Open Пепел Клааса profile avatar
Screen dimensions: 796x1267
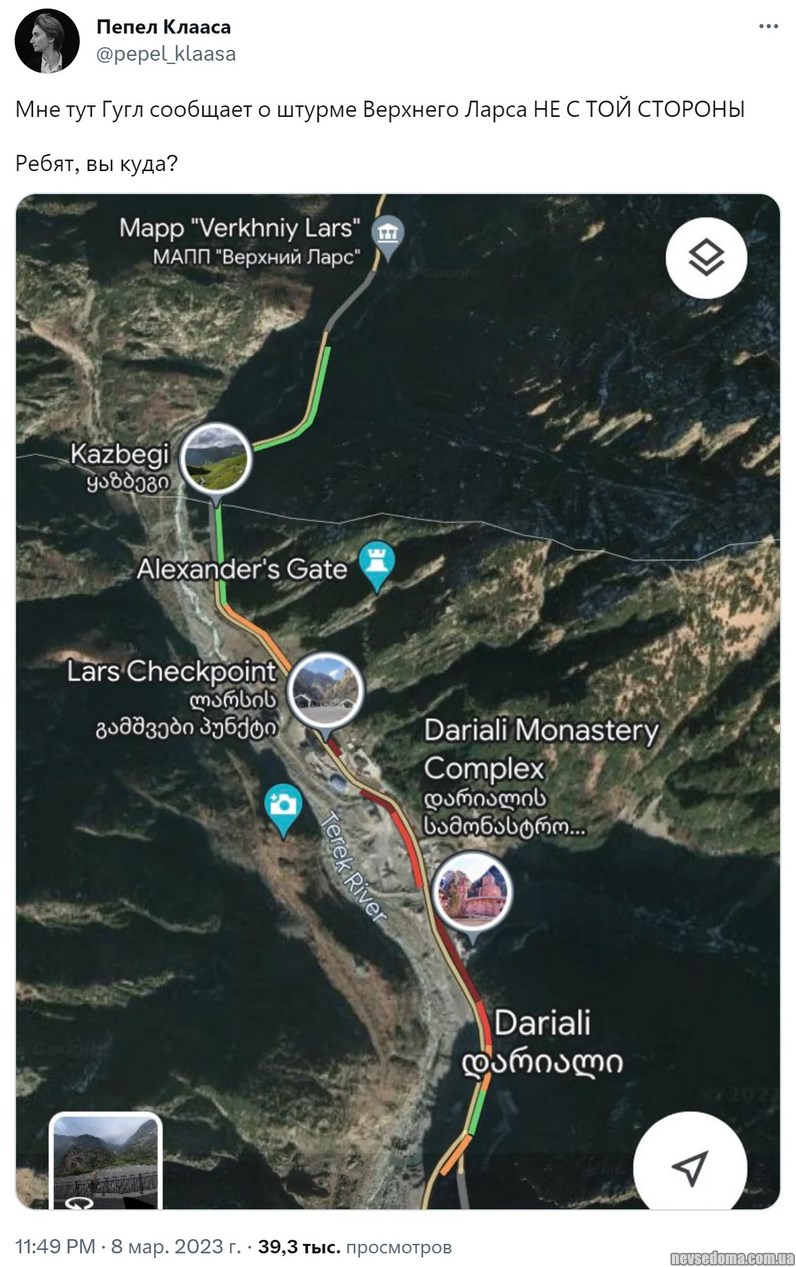[47, 41]
